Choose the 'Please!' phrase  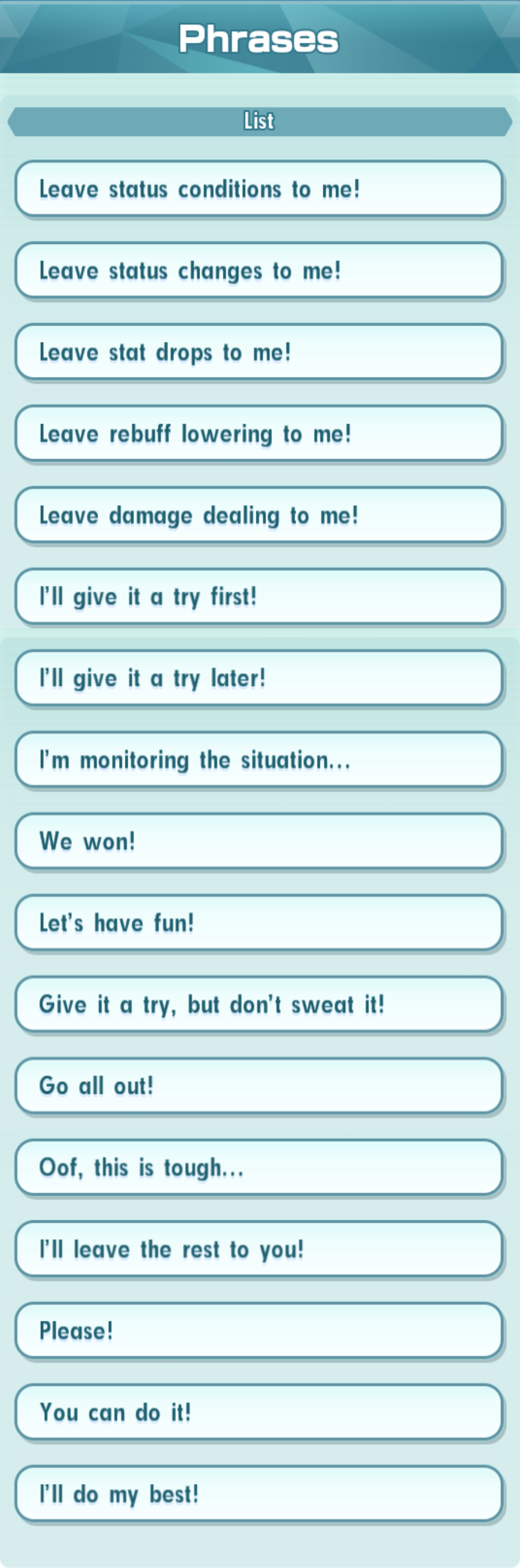point(259,1330)
